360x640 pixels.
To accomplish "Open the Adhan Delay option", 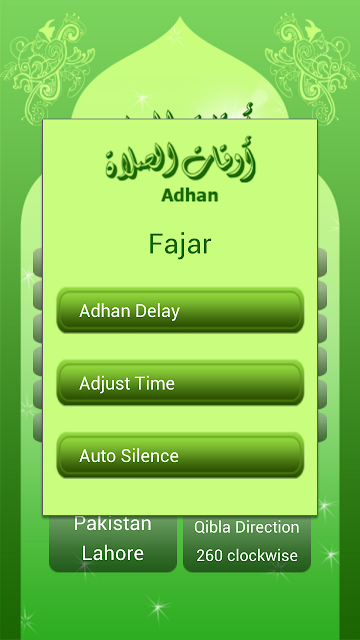I will pos(180,311).
